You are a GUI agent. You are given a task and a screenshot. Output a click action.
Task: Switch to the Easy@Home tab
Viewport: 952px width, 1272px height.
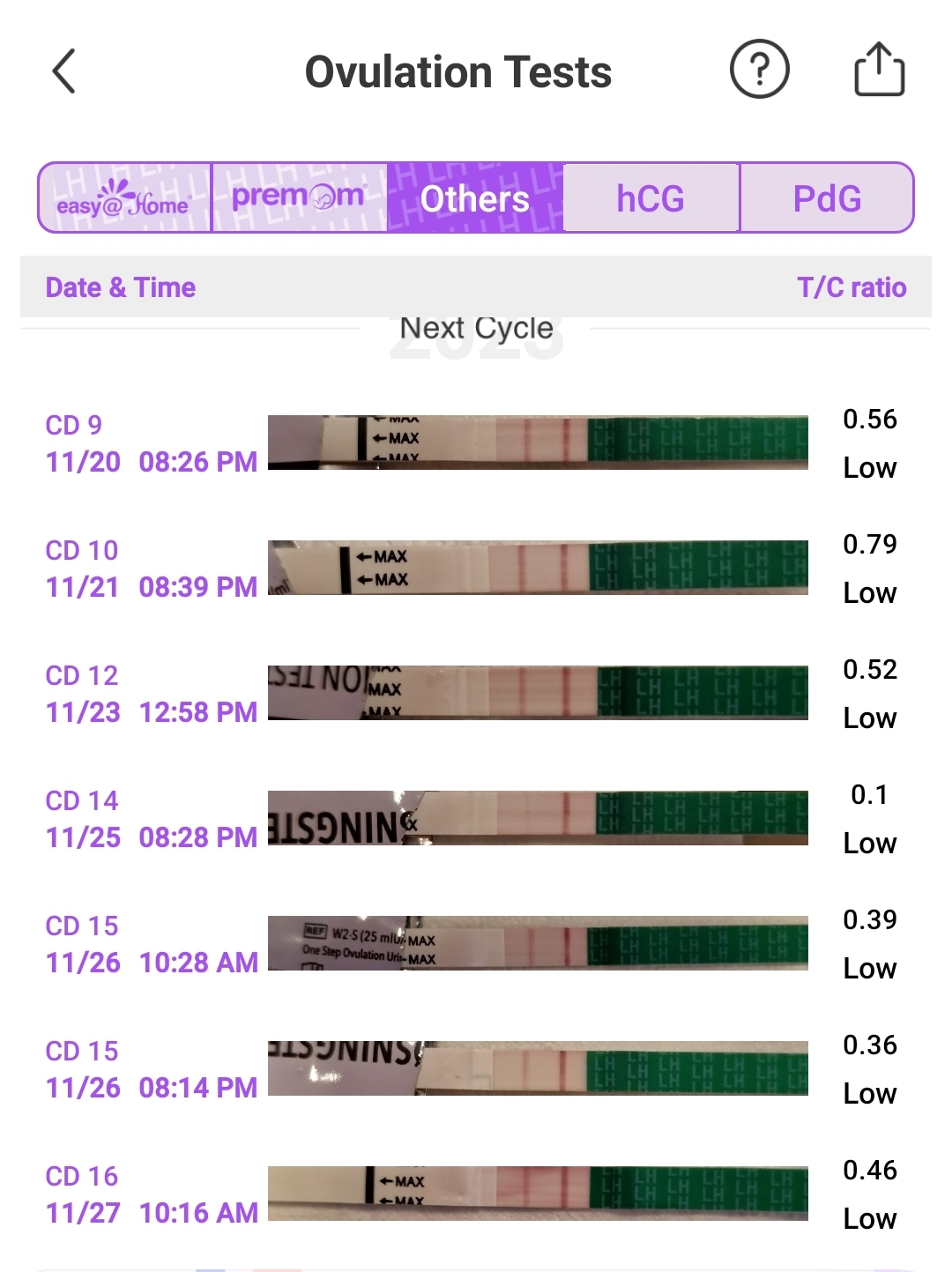(x=124, y=198)
